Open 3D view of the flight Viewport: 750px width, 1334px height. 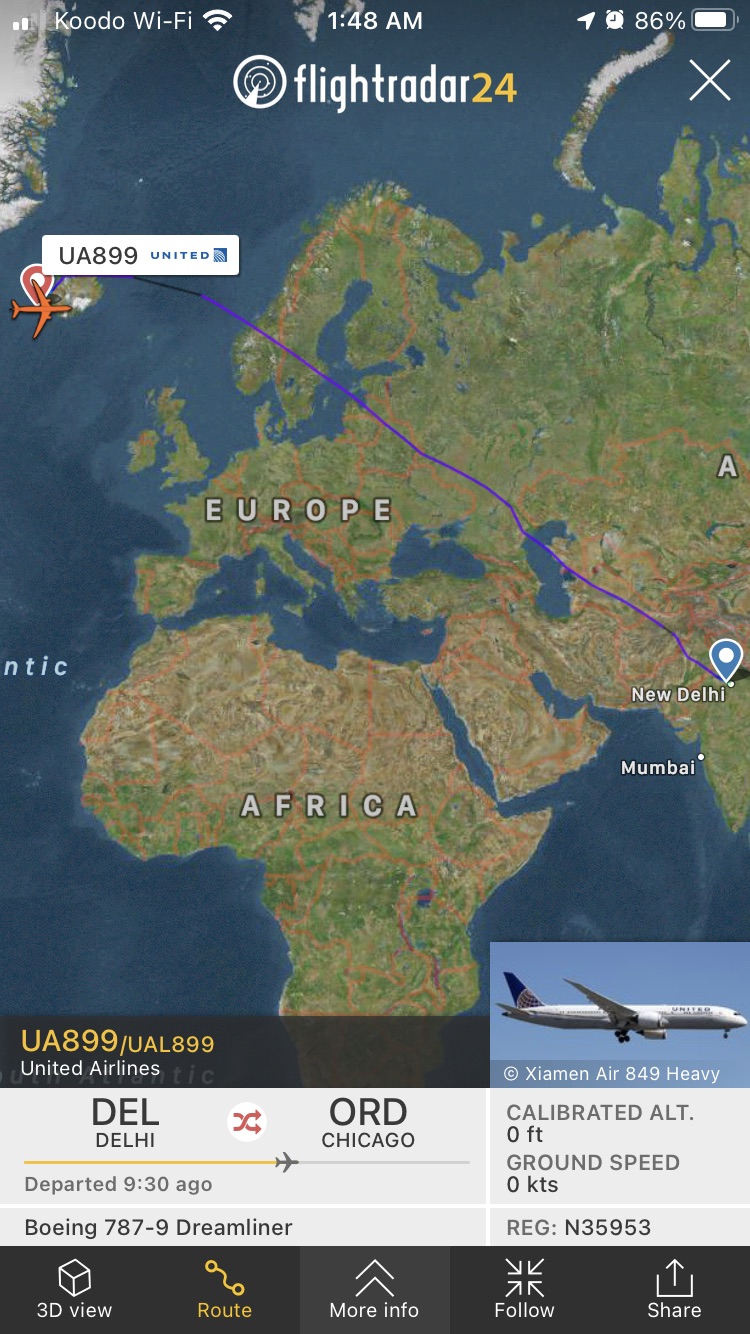[x=74, y=1290]
